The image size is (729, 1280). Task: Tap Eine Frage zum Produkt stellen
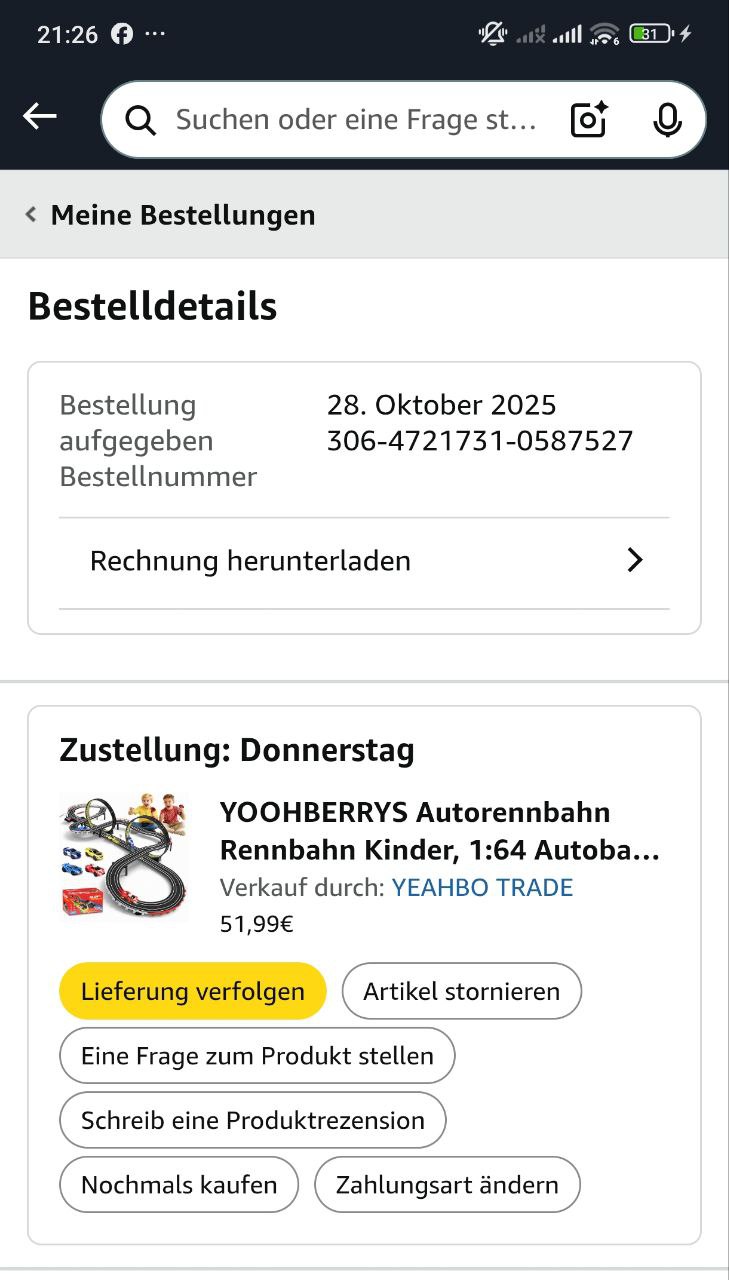257,1056
